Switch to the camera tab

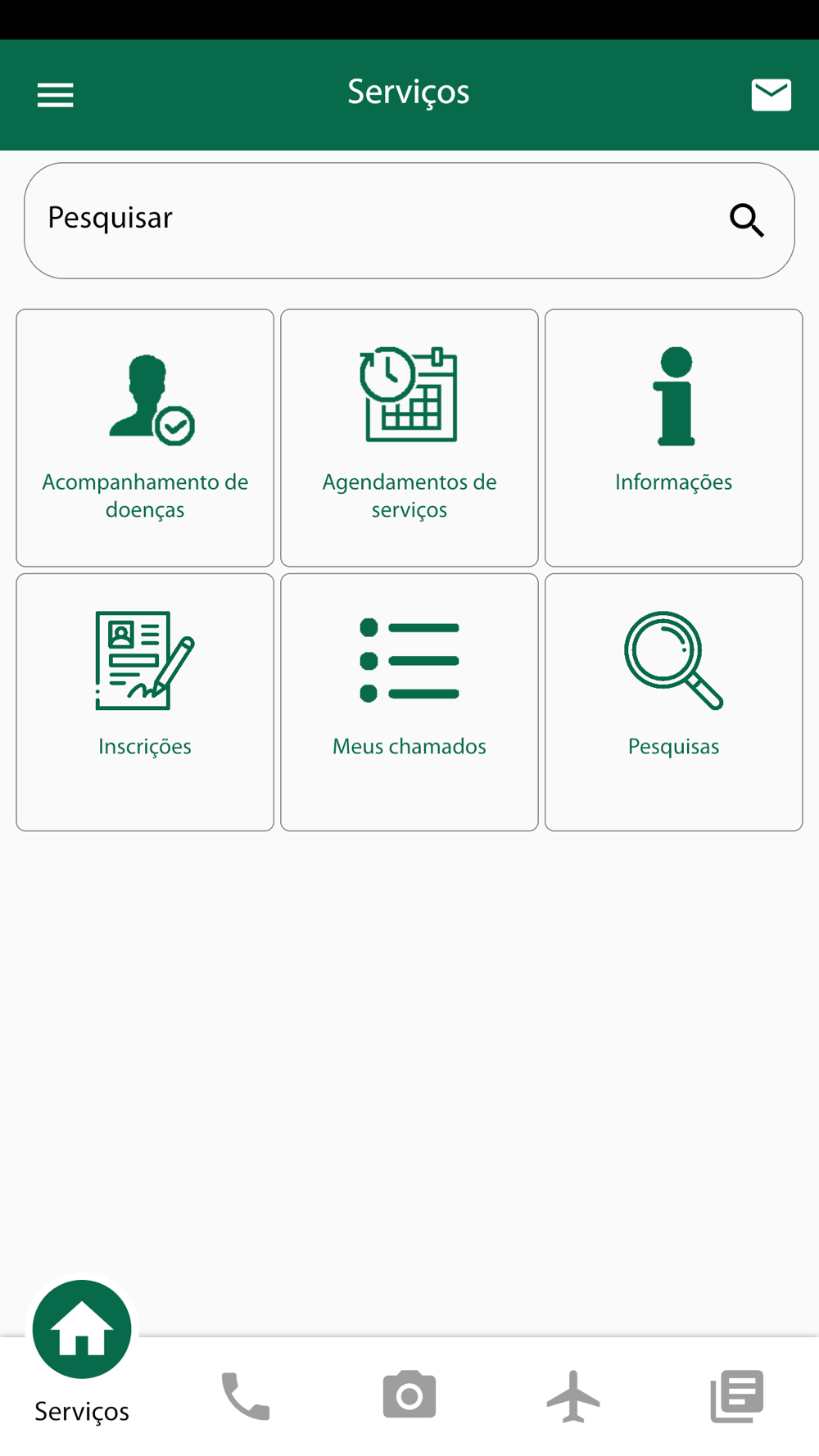pyautogui.click(x=409, y=1395)
